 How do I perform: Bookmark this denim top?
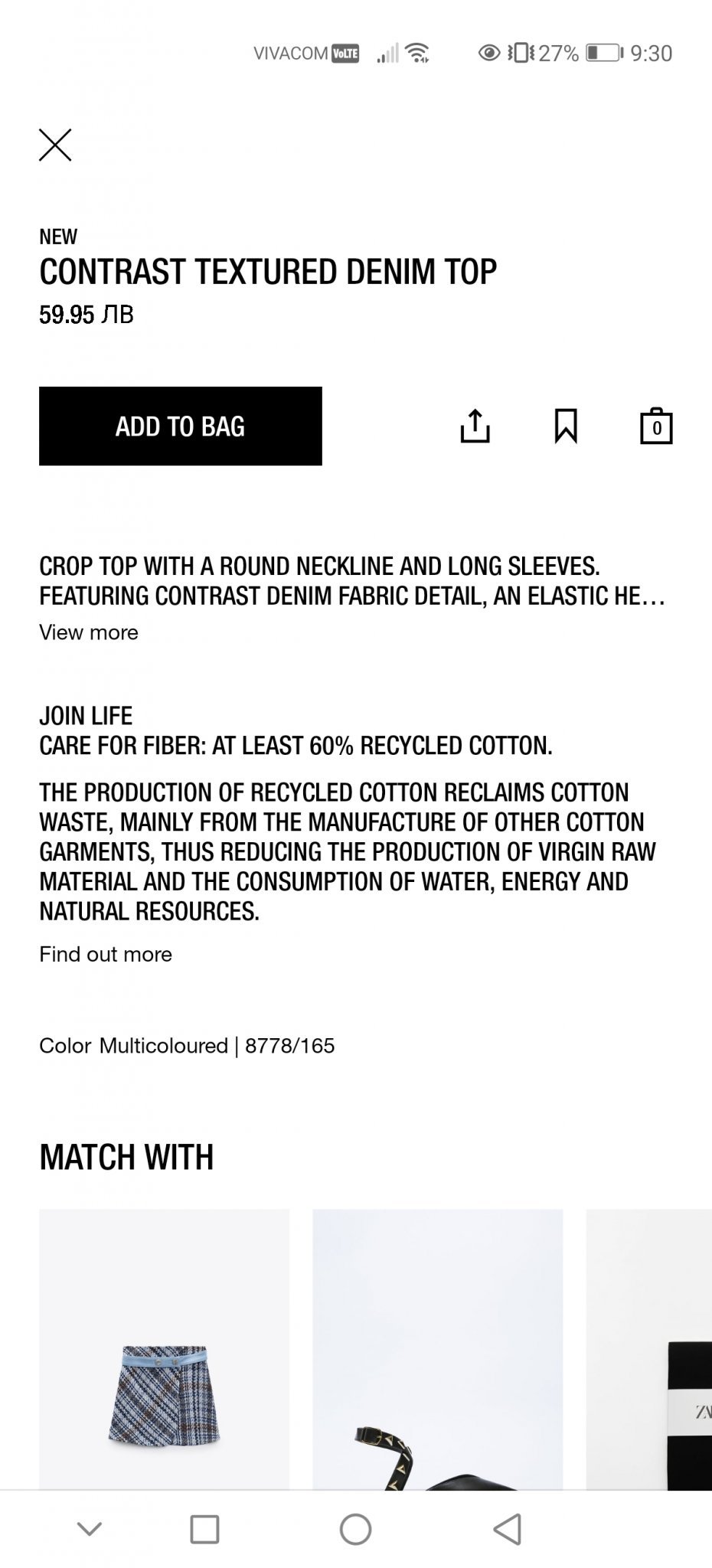coord(566,426)
